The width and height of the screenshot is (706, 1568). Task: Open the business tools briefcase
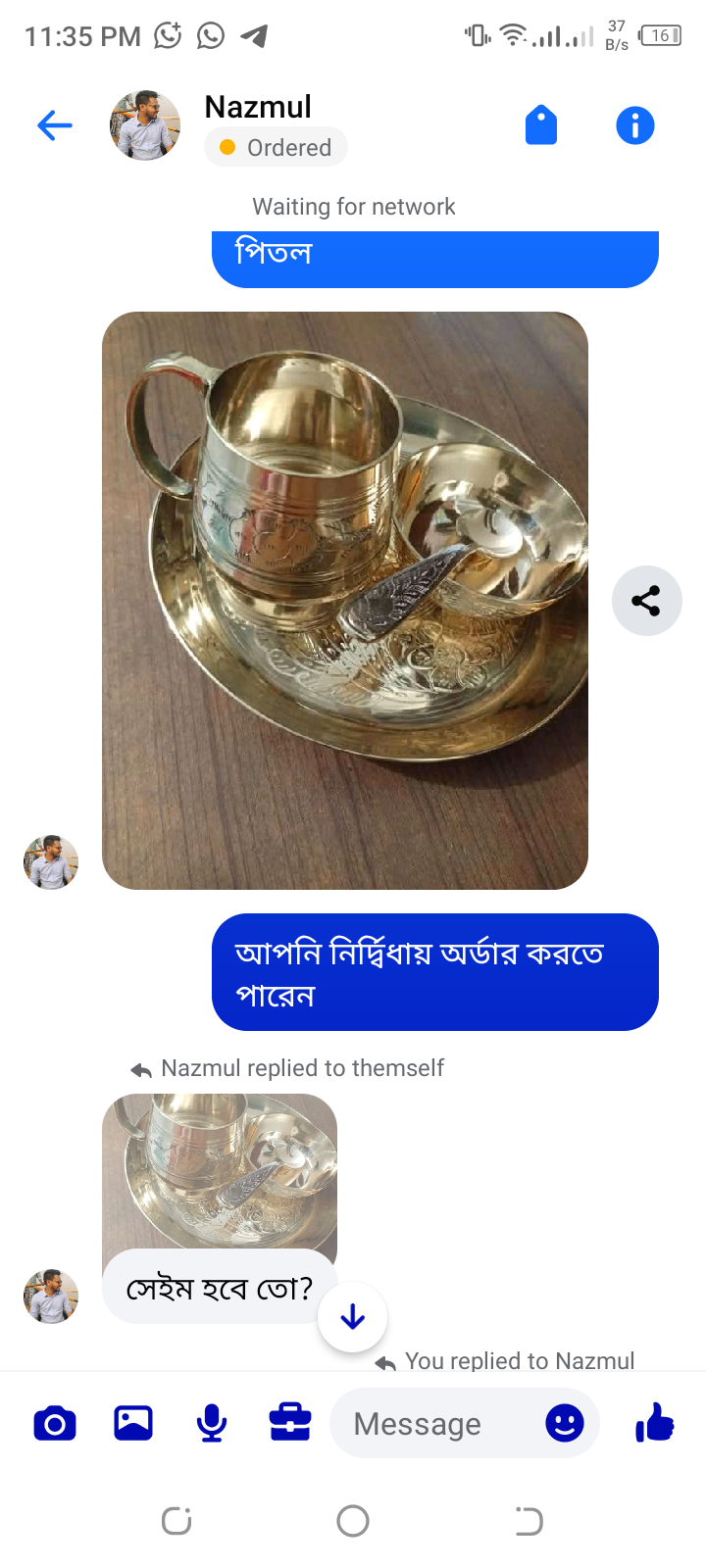click(x=290, y=1423)
